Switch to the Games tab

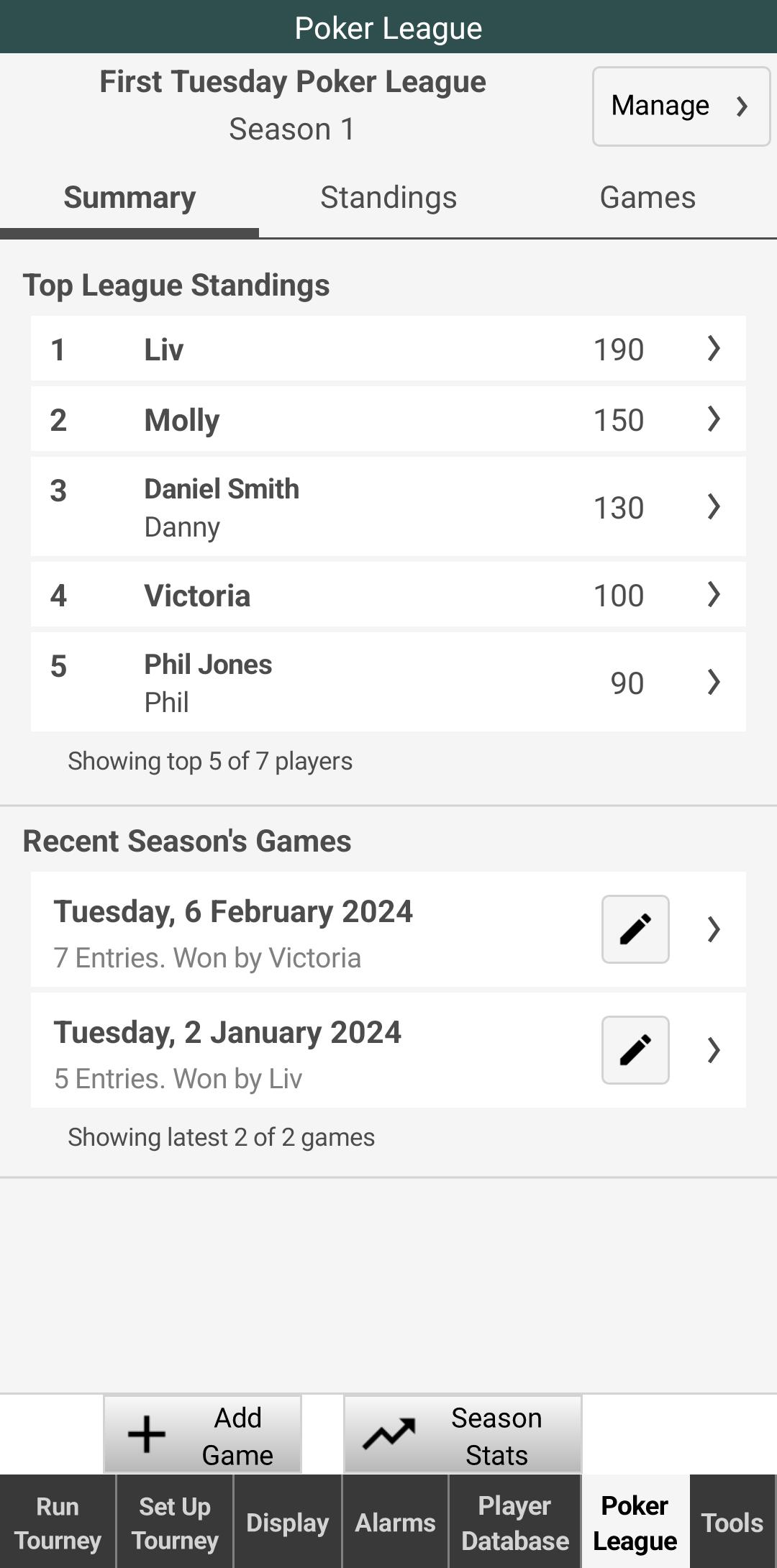tap(647, 198)
